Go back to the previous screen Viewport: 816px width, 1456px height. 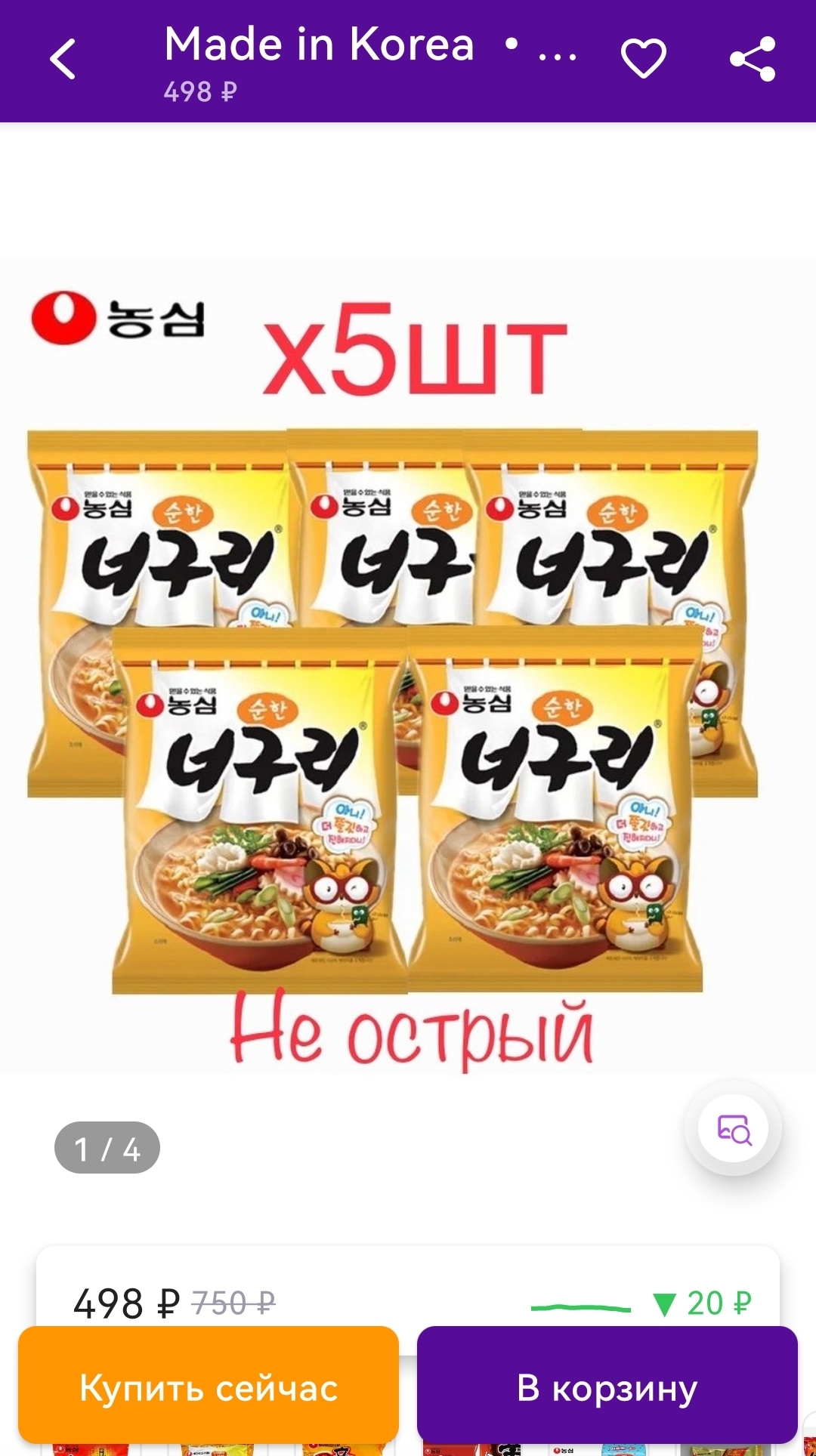[63, 59]
